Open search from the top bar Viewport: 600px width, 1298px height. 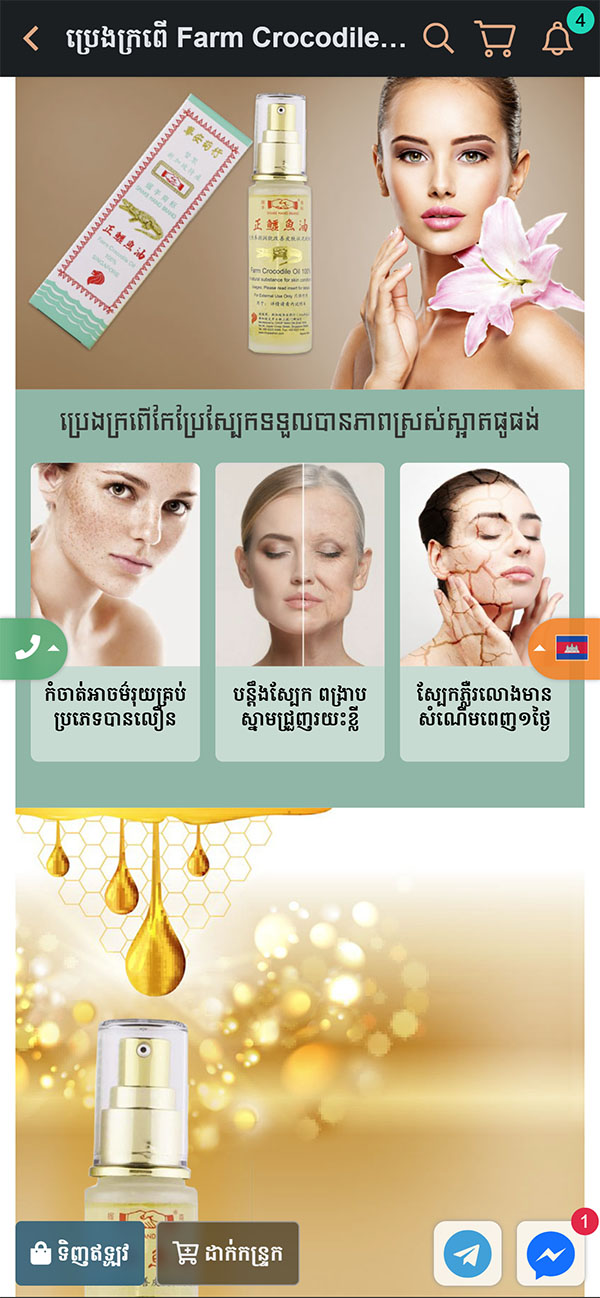click(438, 38)
